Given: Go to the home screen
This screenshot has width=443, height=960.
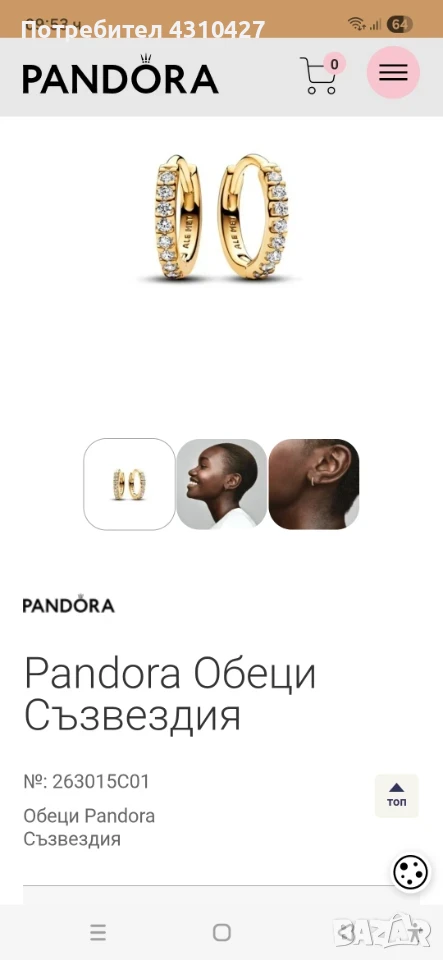Looking at the screenshot, I should point(222,932).
